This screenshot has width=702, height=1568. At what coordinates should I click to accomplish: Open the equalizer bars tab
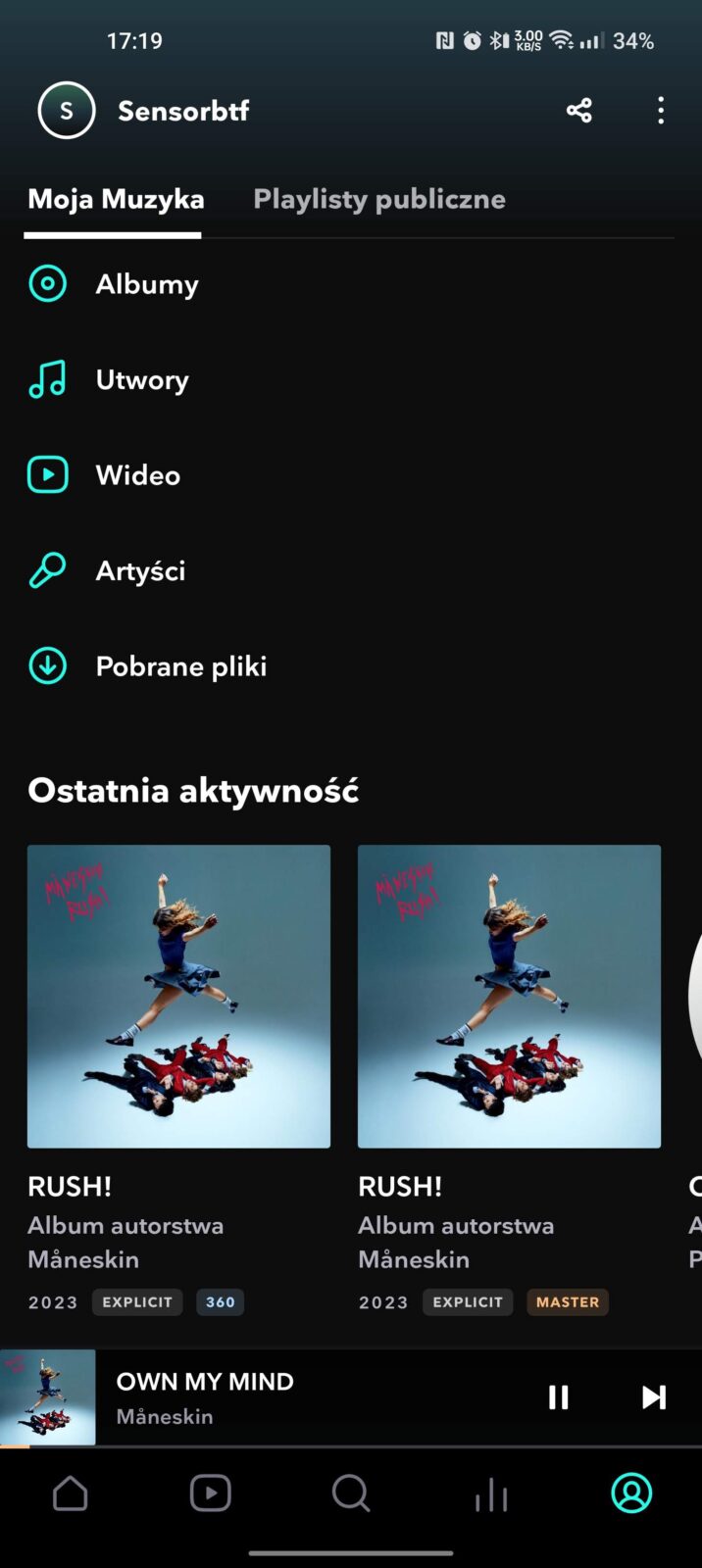pos(491,1494)
